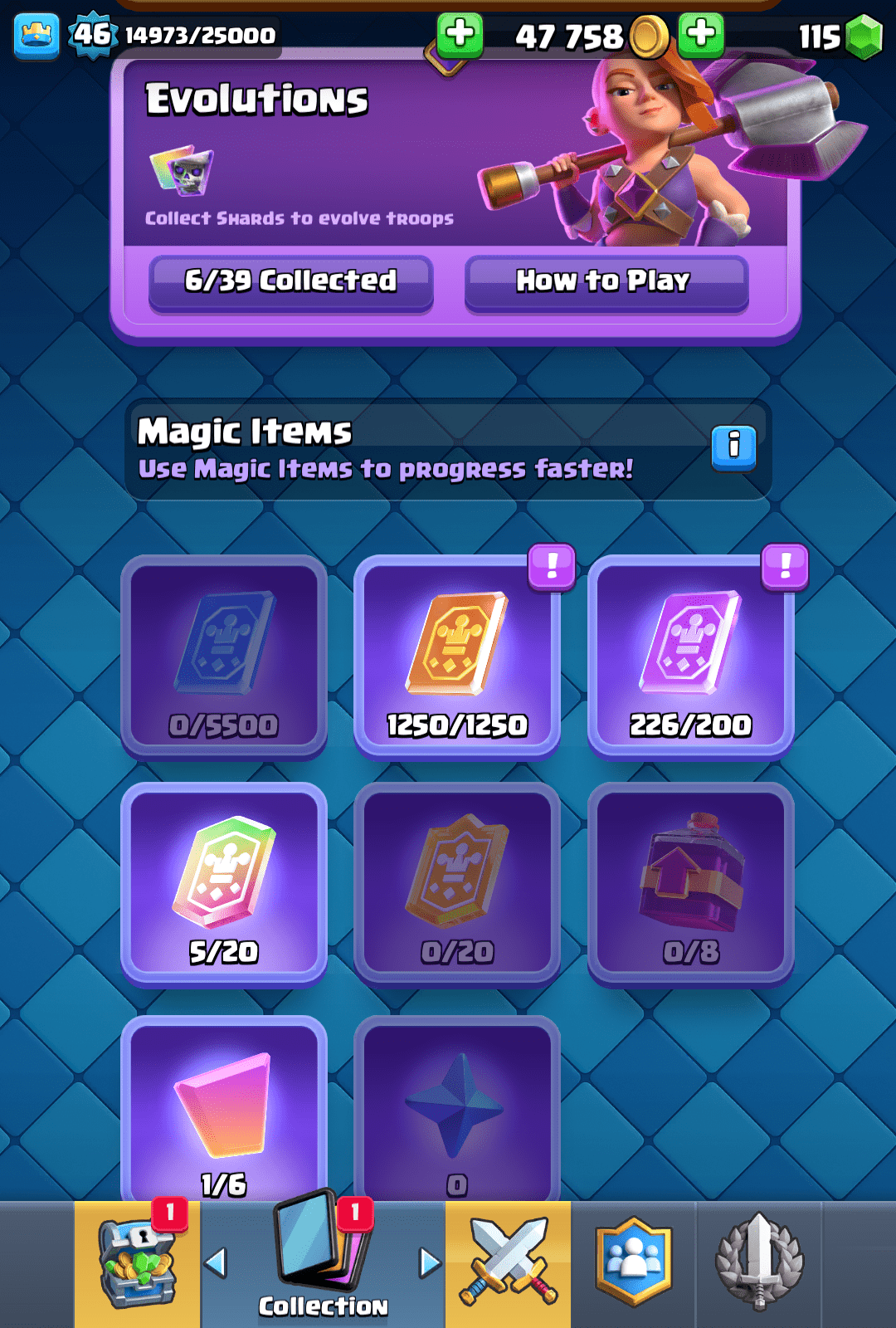Open the 6/39 Collected evolutions list
Screen dimensions: 896x1328
click(290, 281)
